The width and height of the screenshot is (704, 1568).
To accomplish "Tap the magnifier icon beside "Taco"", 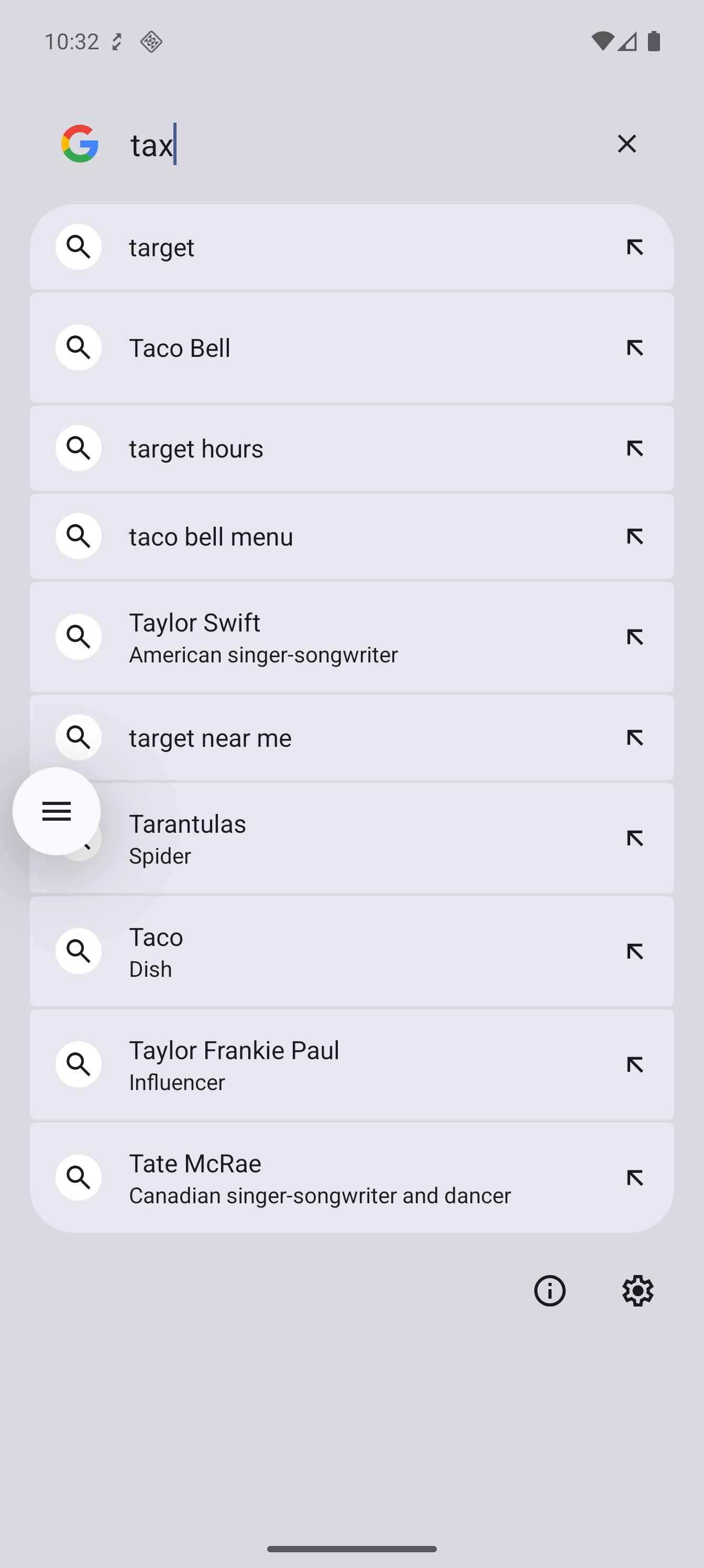I will [78, 951].
